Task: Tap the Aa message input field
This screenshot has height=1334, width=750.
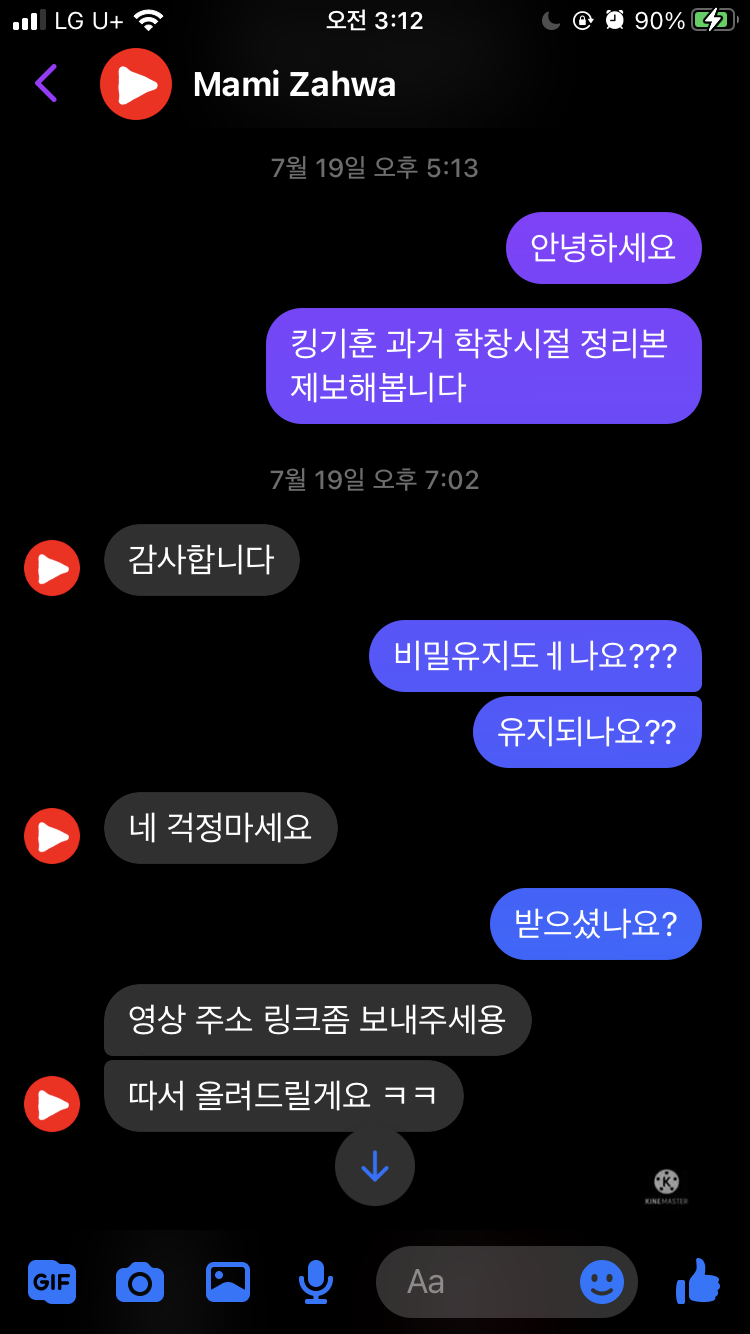Action: coord(480,1281)
